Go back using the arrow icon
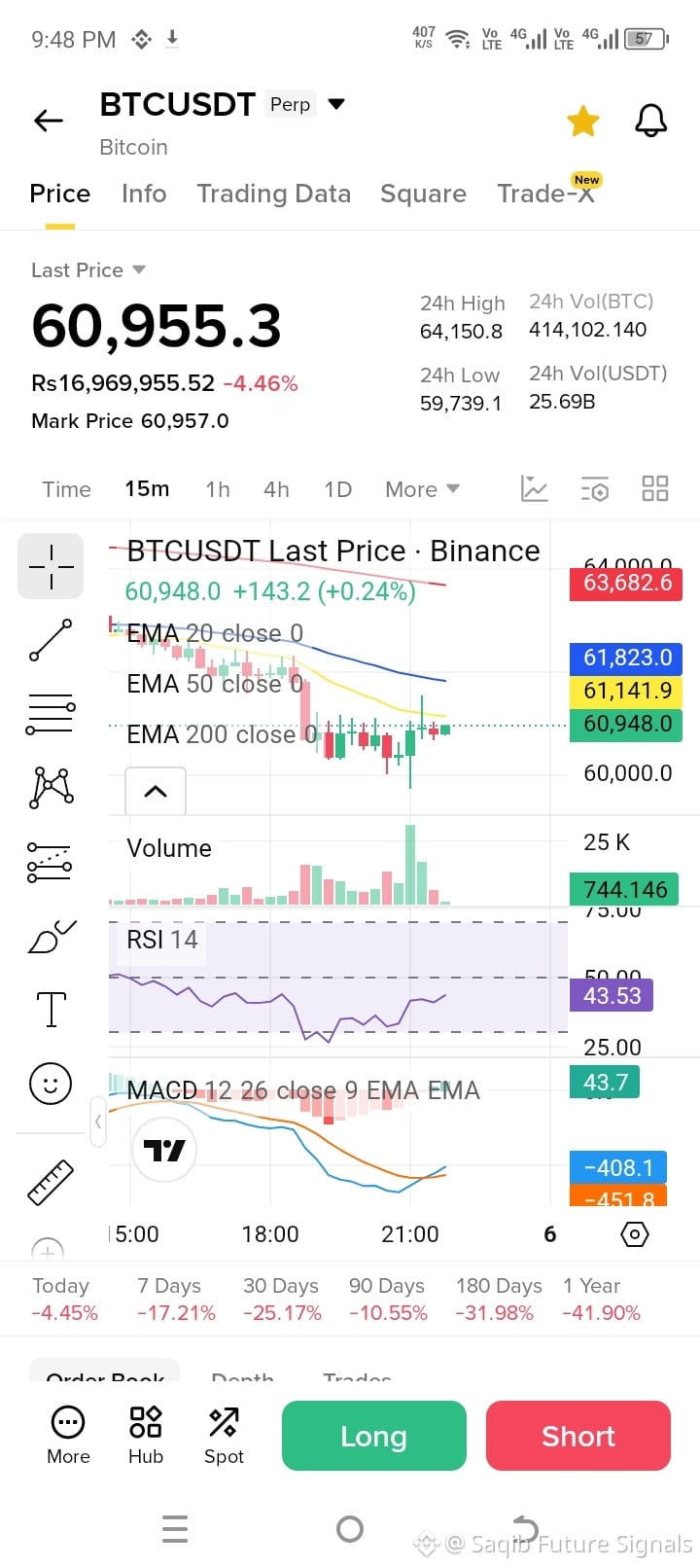Viewport: 700px width, 1568px height. pyautogui.click(x=48, y=121)
